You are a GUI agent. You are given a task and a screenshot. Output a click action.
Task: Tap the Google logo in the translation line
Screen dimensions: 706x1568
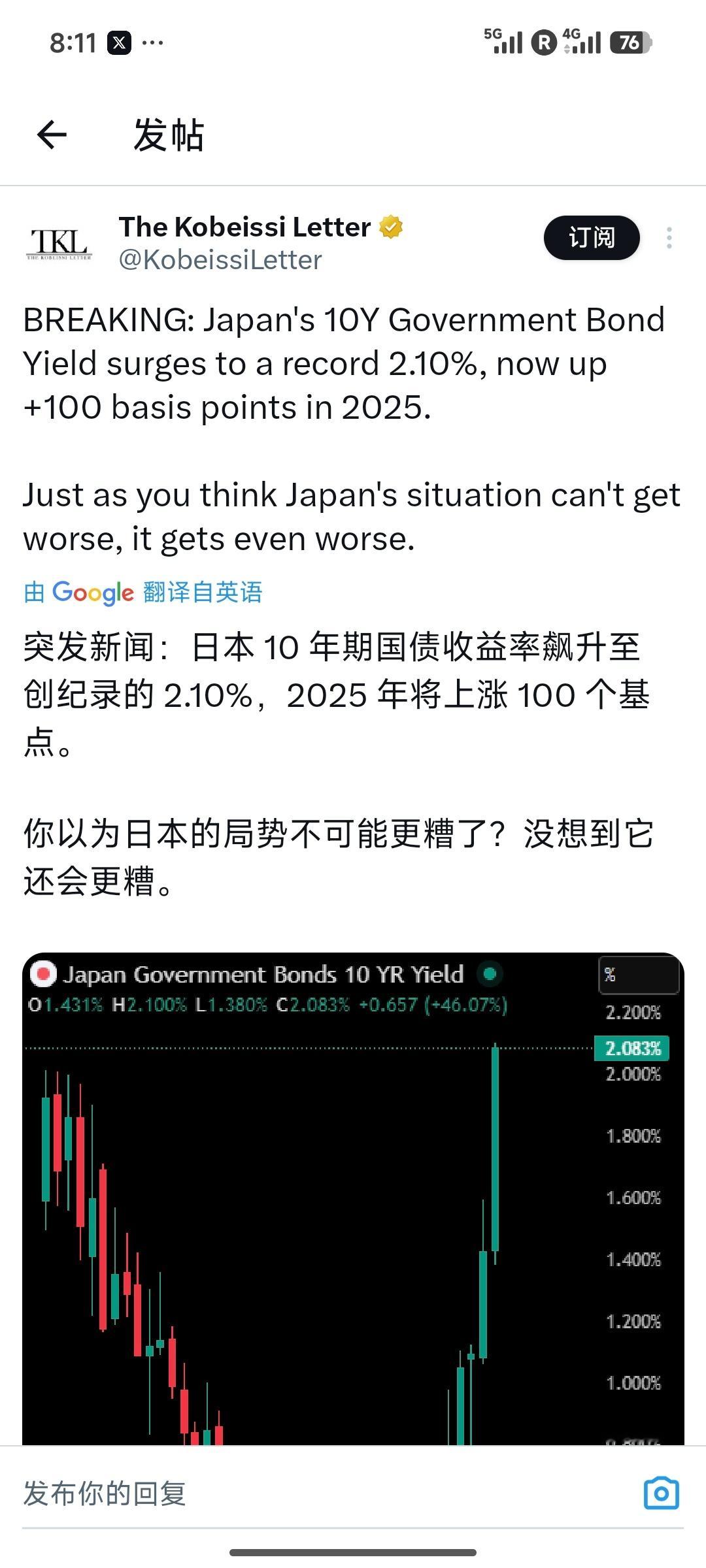(94, 593)
